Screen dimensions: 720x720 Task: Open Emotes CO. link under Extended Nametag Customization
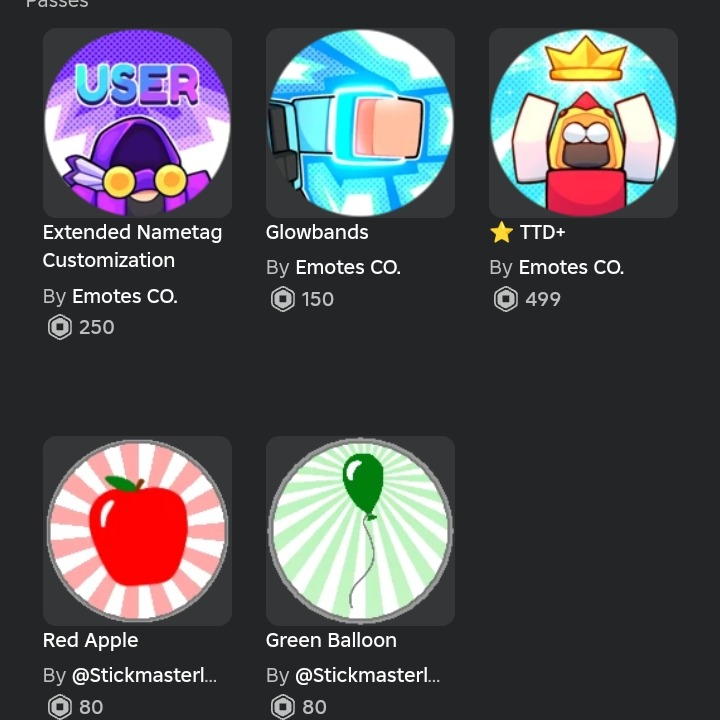click(124, 296)
